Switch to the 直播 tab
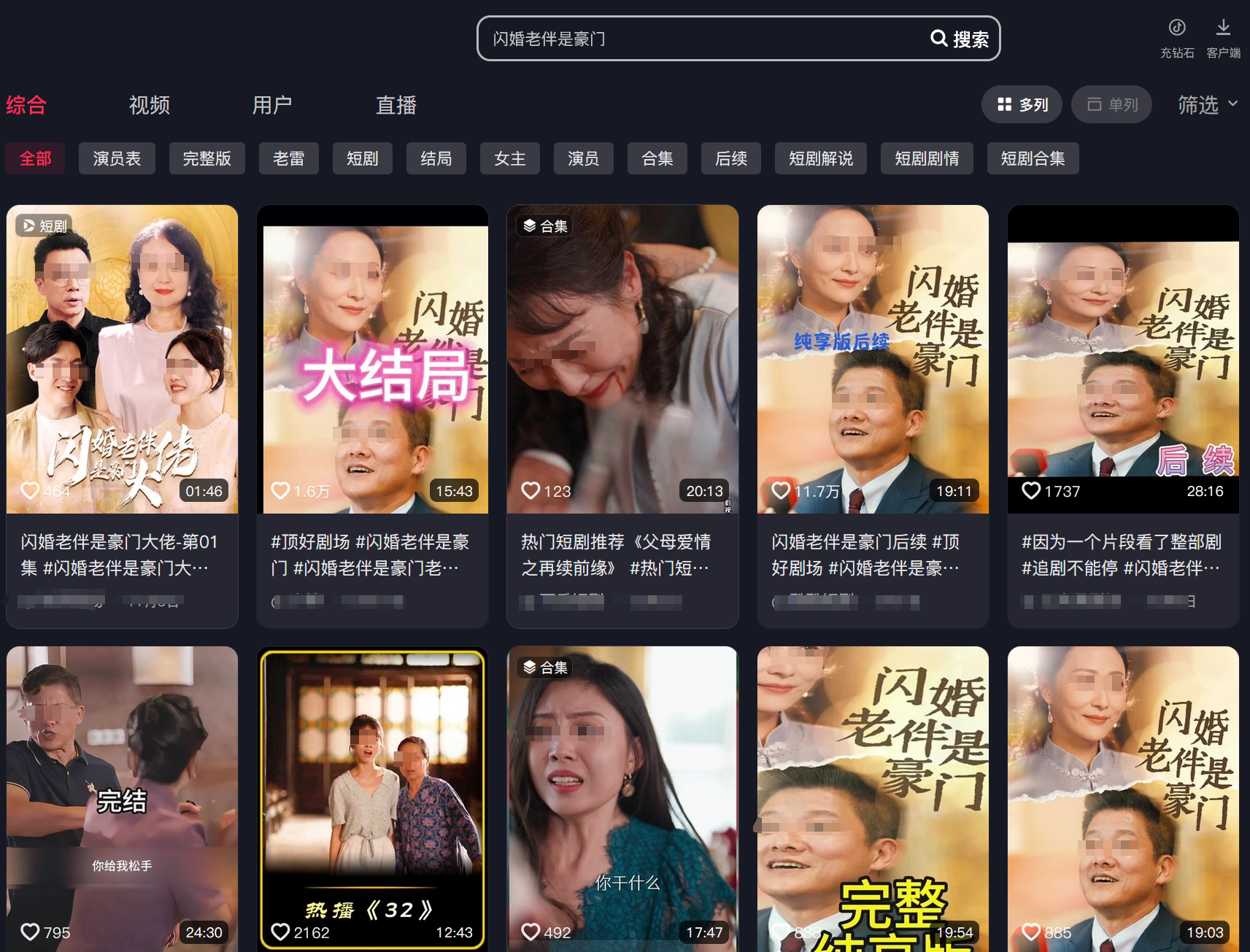1250x952 pixels. point(396,105)
